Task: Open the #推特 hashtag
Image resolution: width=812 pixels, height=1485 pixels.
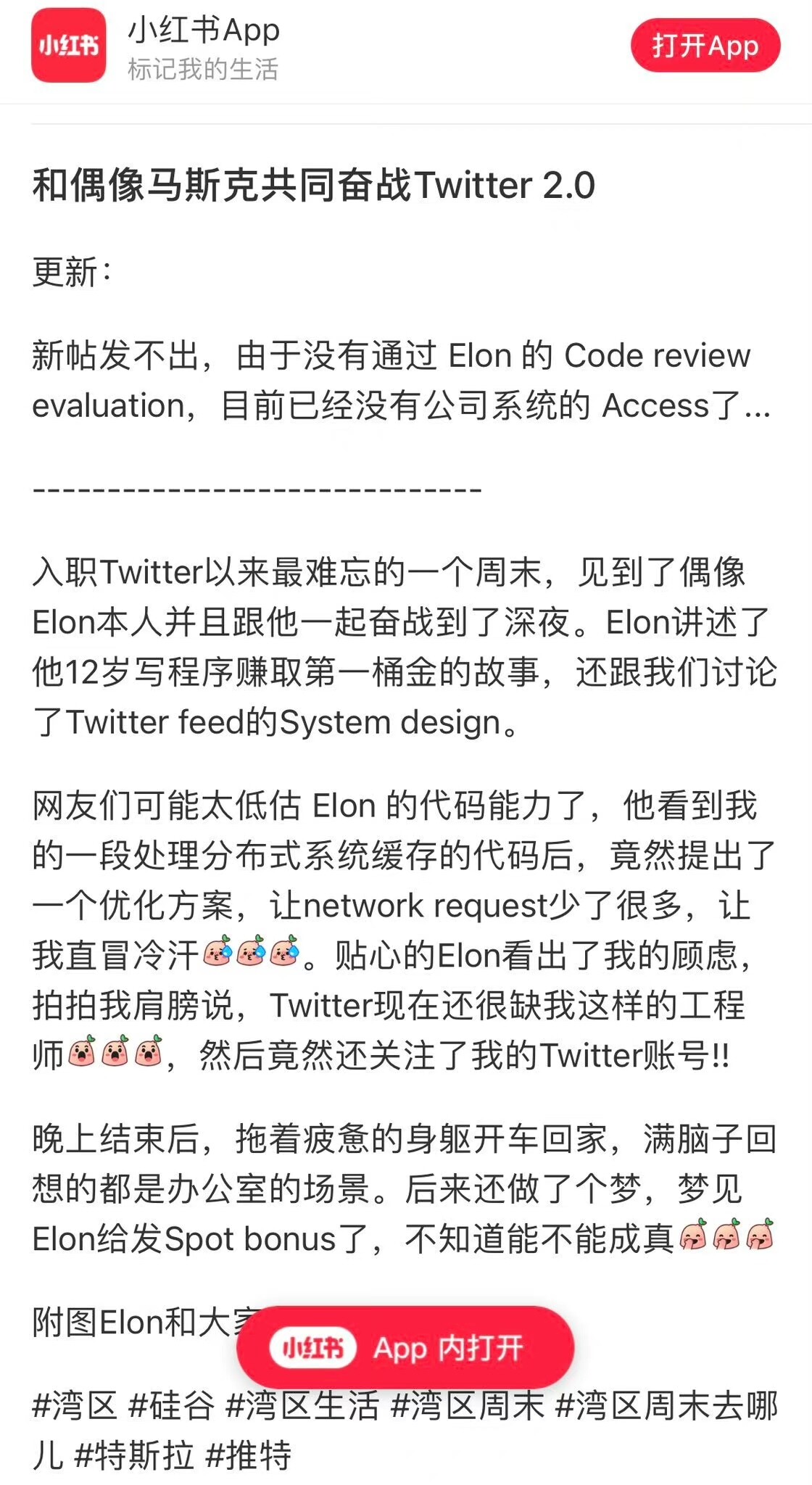Action: point(249,1455)
